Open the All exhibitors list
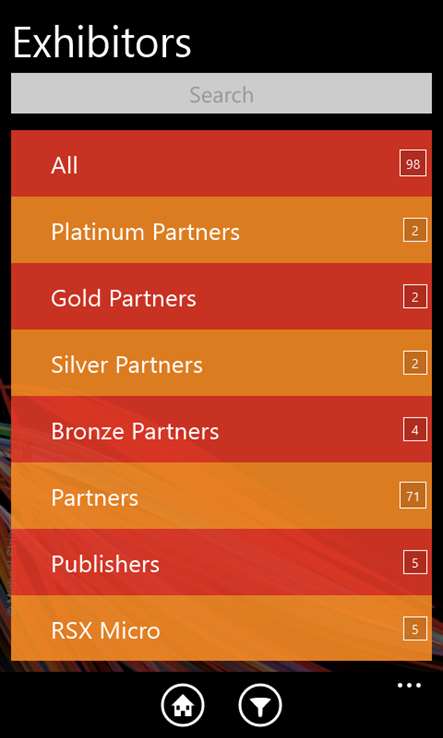Image resolution: width=443 pixels, height=738 pixels. pyautogui.click(x=221, y=163)
